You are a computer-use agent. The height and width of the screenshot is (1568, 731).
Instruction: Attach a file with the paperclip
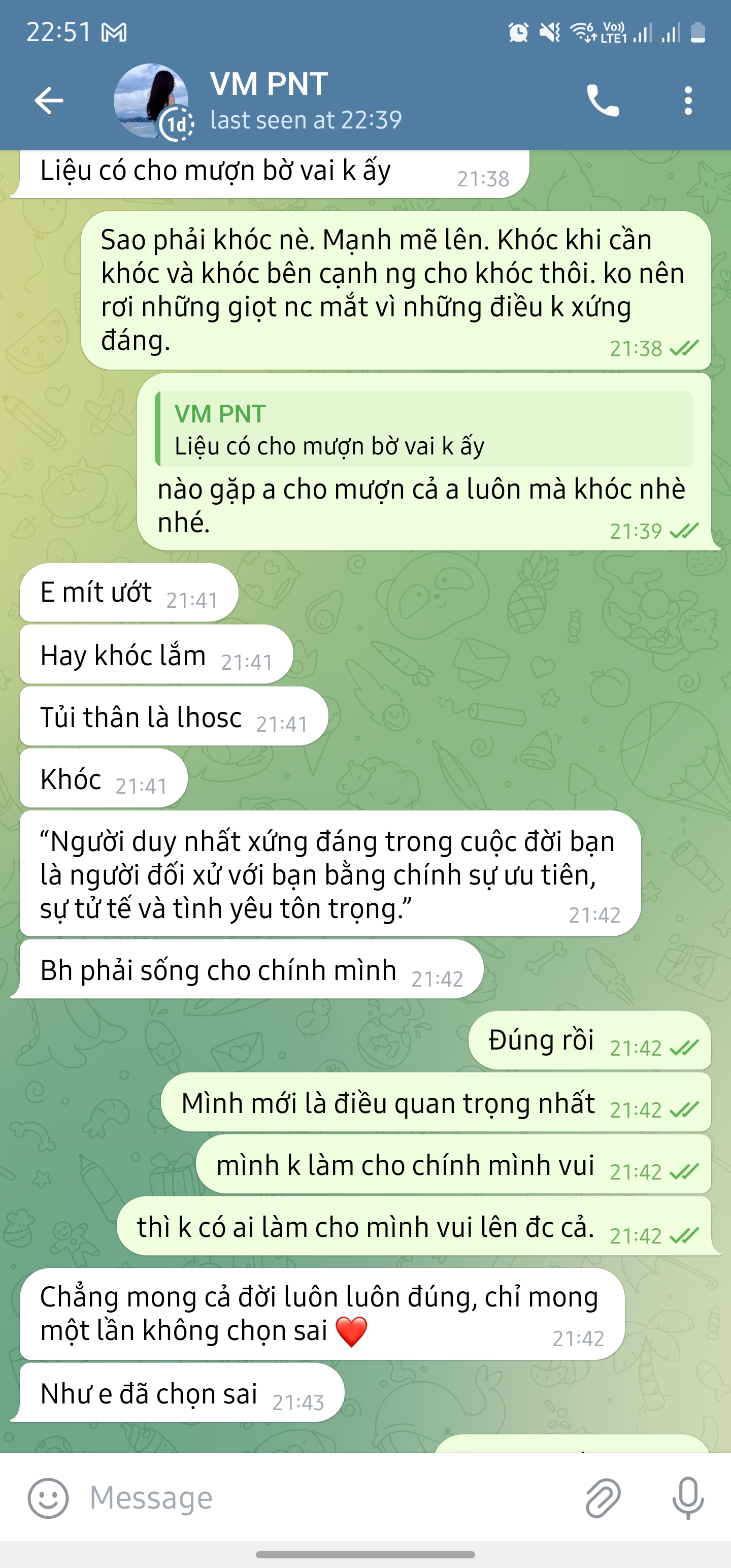603,1498
